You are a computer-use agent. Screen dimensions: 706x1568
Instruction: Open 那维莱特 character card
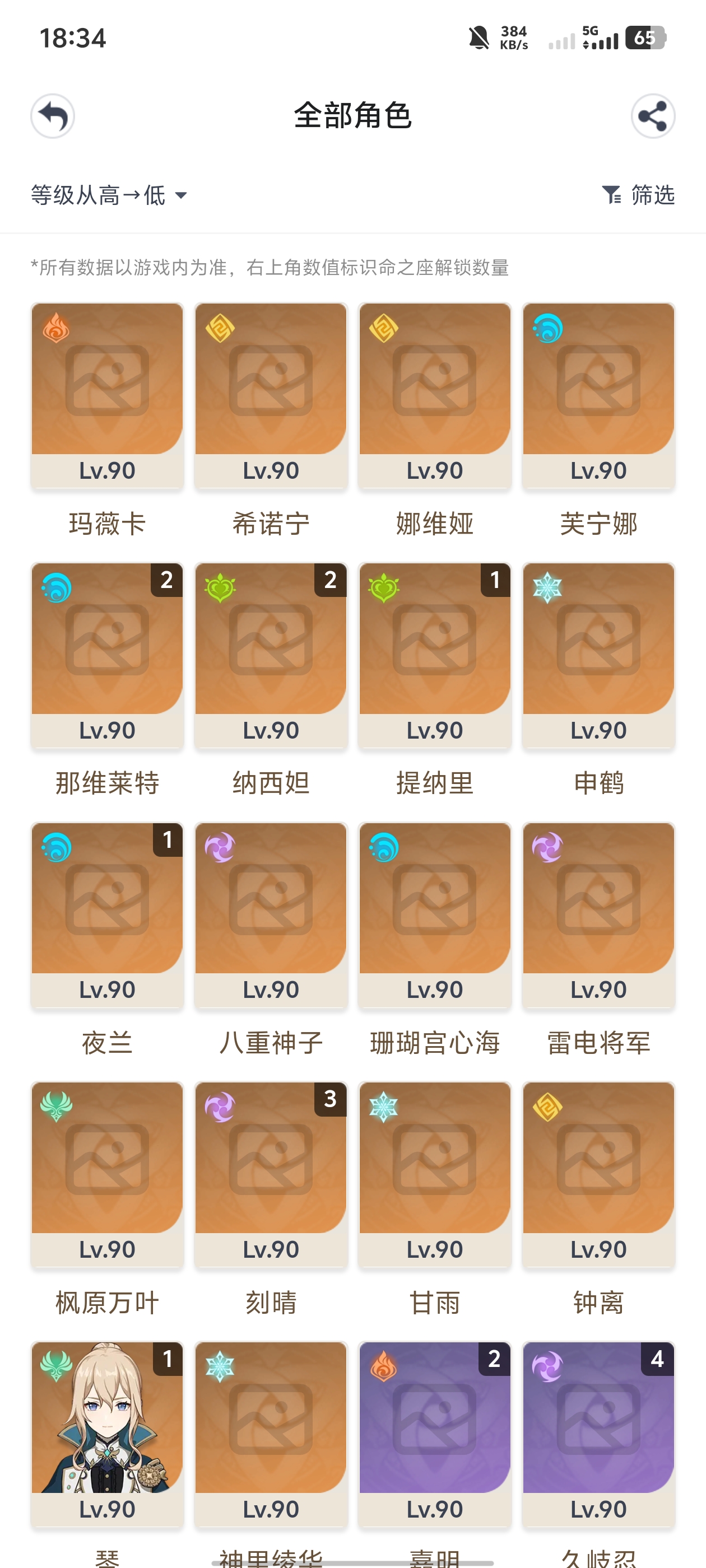pos(107,655)
